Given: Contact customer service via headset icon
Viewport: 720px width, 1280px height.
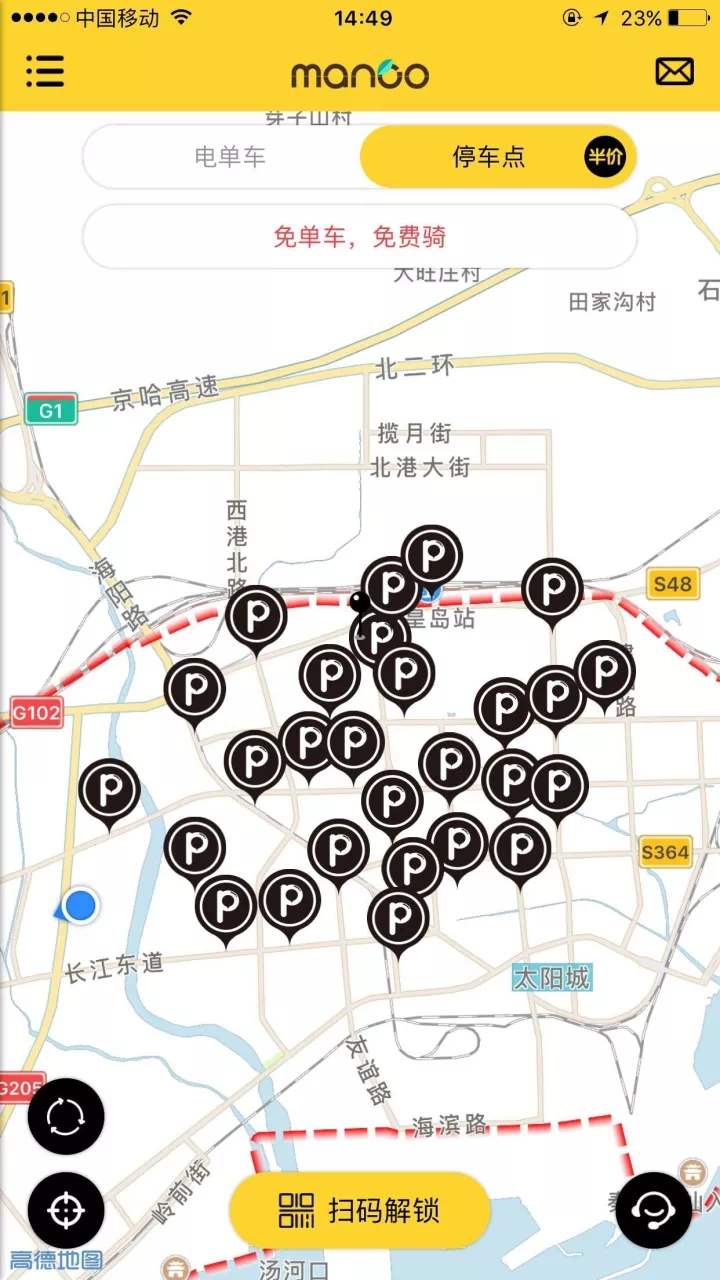Looking at the screenshot, I should tap(654, 1210).
